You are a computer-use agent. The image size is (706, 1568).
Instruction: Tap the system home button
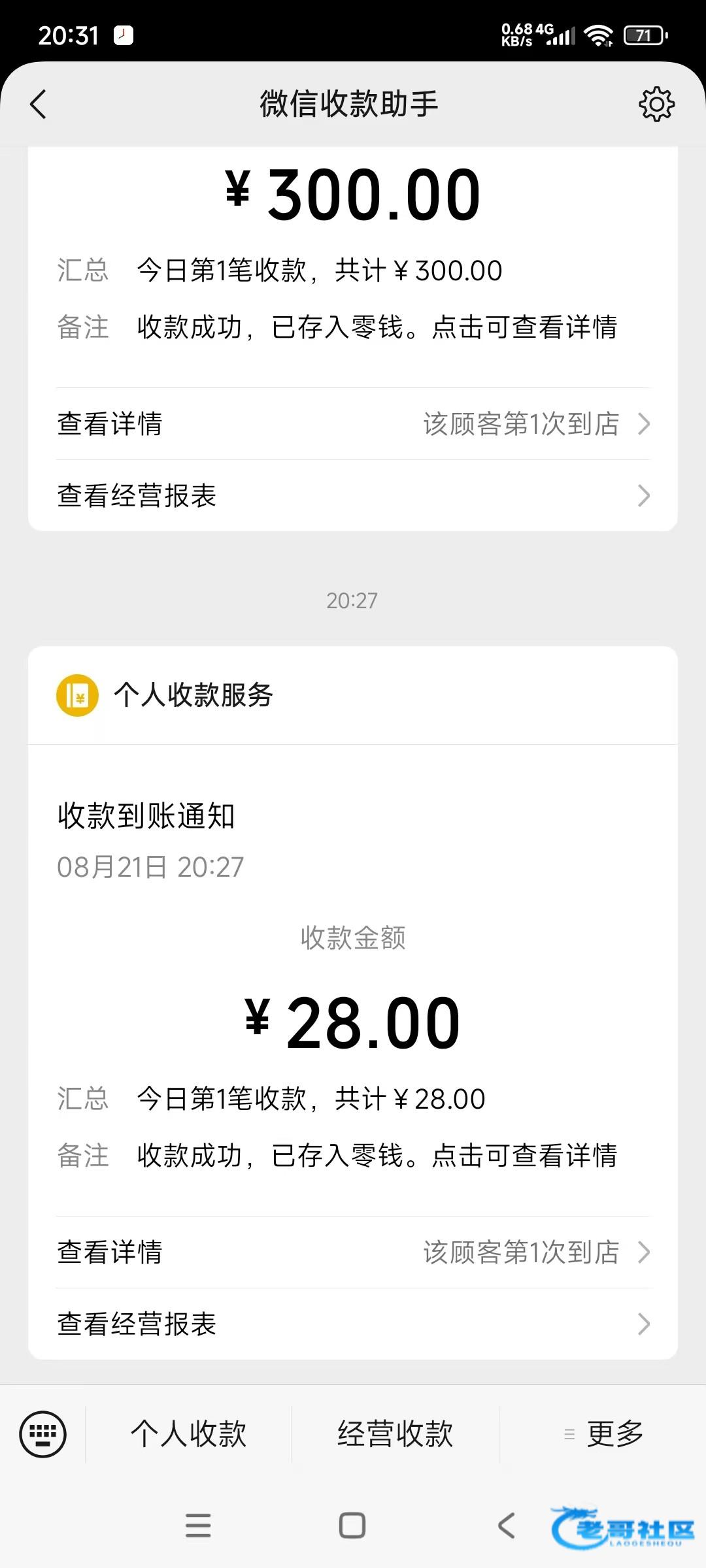pyautogui.click(x=352, y=1526)
